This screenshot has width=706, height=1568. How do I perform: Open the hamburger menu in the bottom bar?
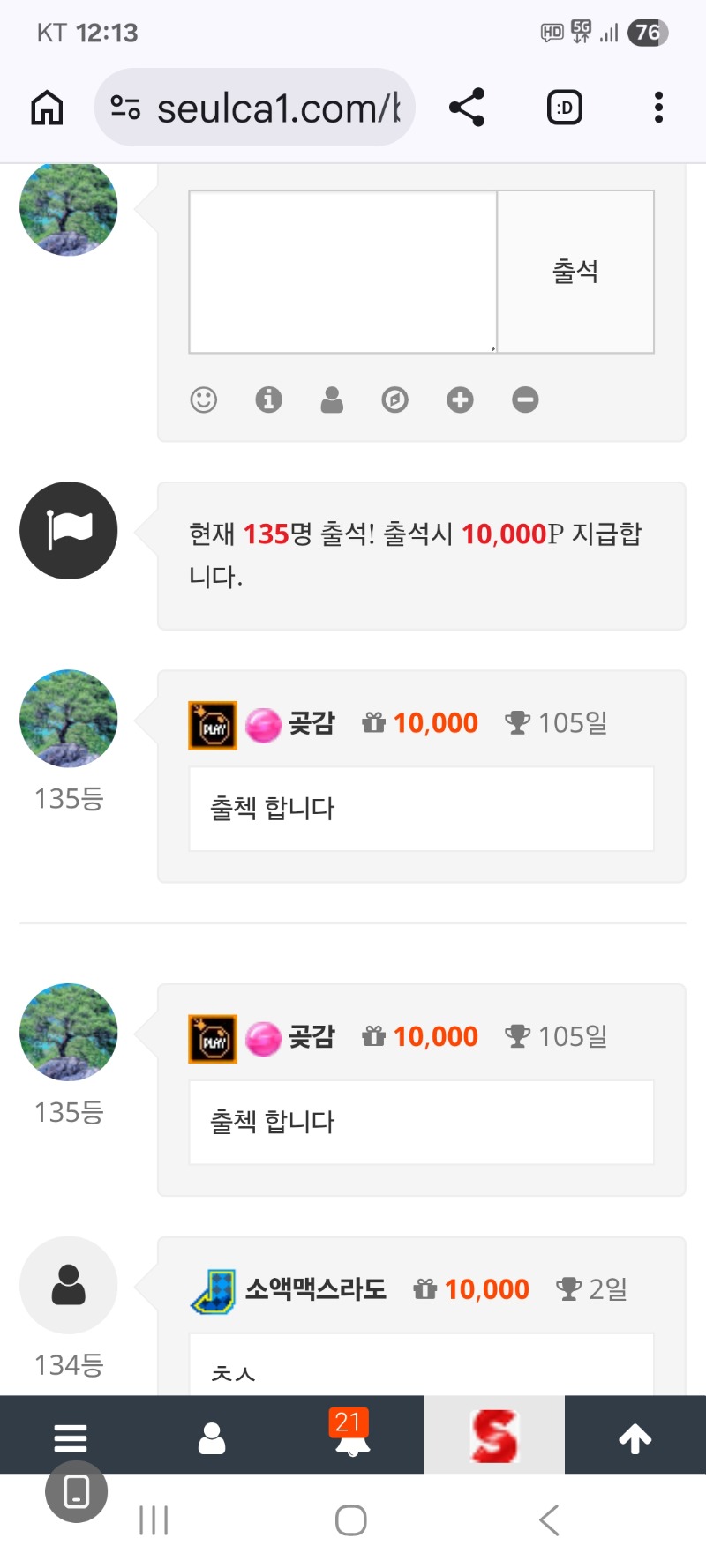[x=71, y=1438]
